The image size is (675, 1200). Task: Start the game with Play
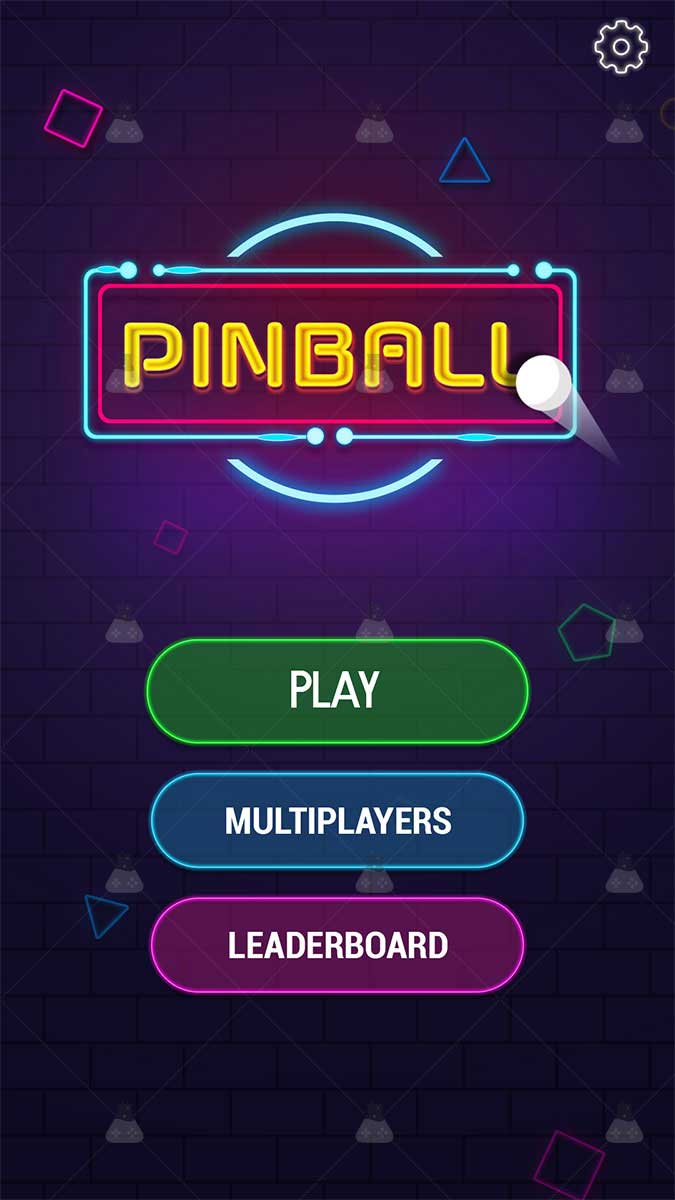[337, 691]
